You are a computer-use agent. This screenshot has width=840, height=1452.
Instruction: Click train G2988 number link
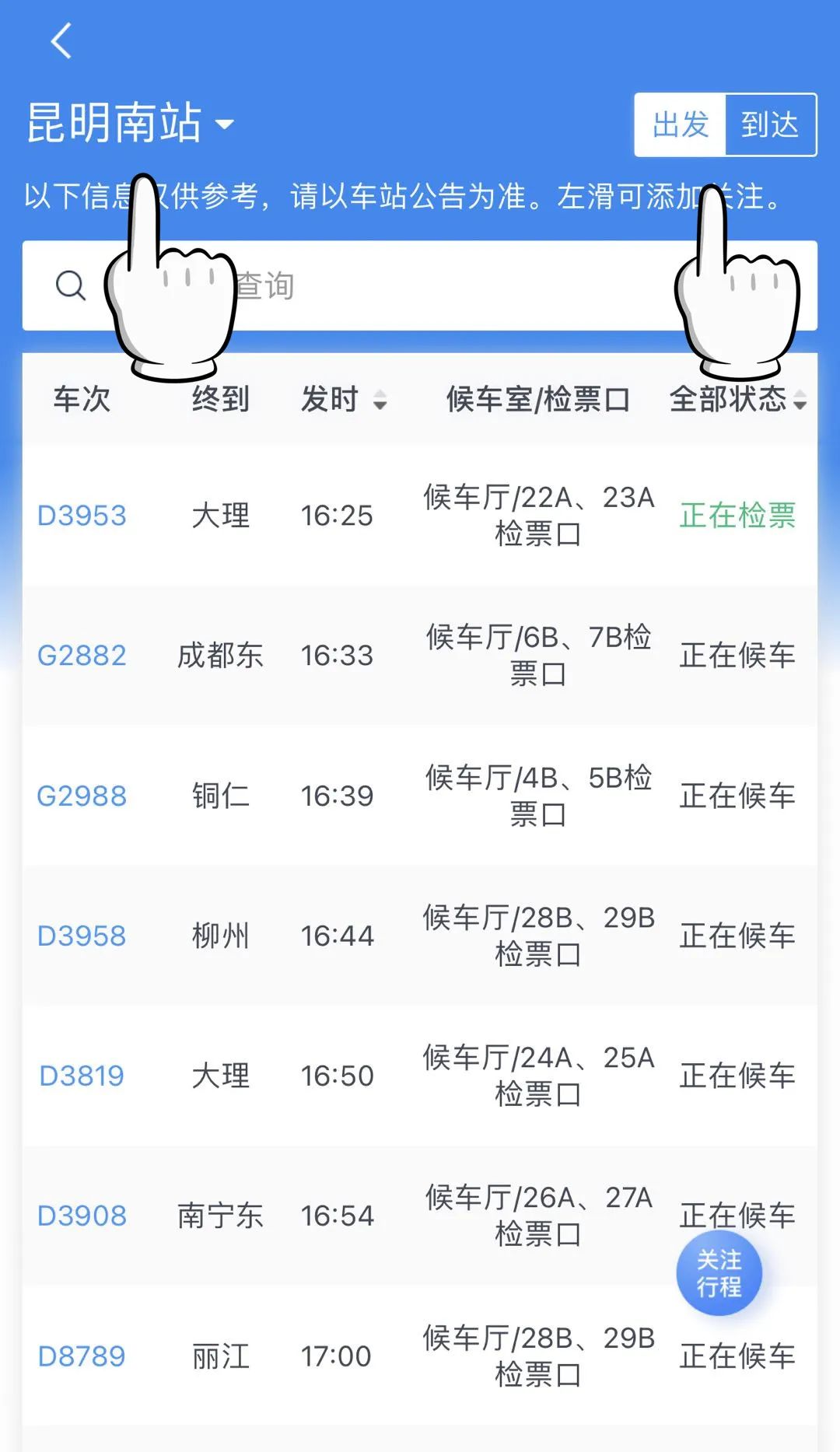click(x=82, y=796)
